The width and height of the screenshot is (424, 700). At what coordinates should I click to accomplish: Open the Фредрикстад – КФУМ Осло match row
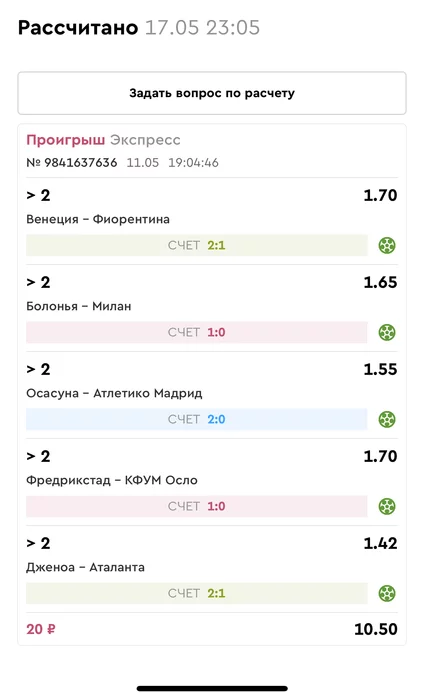click(x=212, y=482)
